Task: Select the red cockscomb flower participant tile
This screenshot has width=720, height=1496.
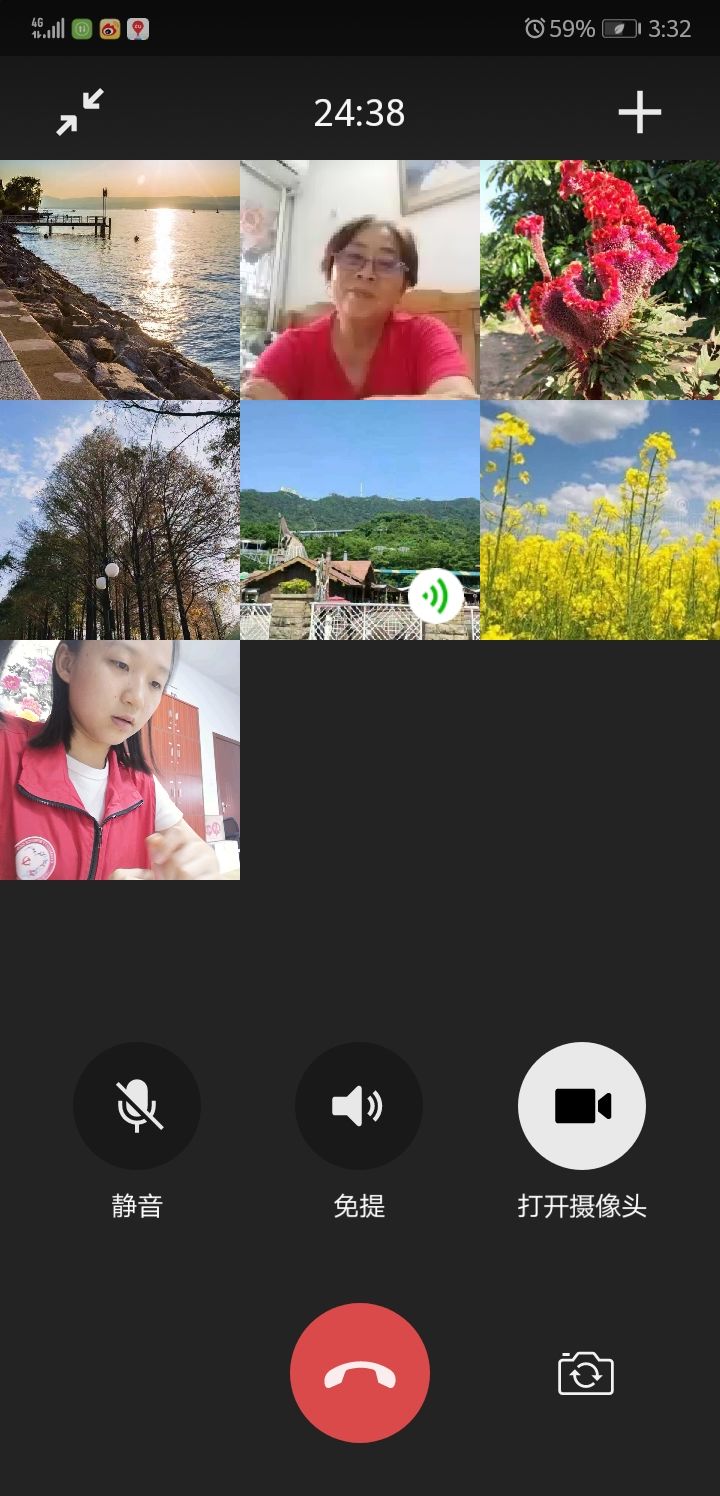Action: pos(600,280)
